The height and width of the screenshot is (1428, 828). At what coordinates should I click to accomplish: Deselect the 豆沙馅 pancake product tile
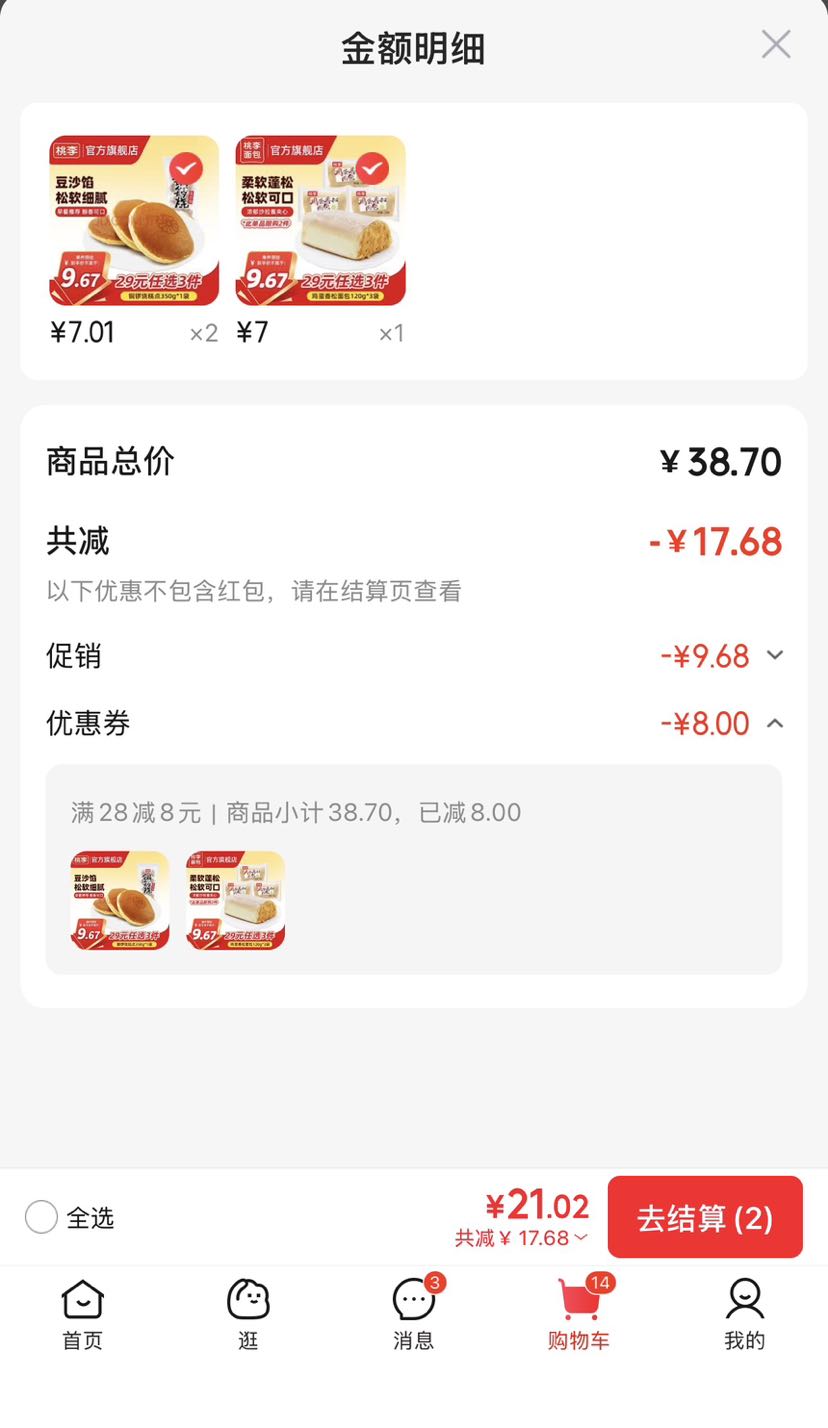(185, 168)
